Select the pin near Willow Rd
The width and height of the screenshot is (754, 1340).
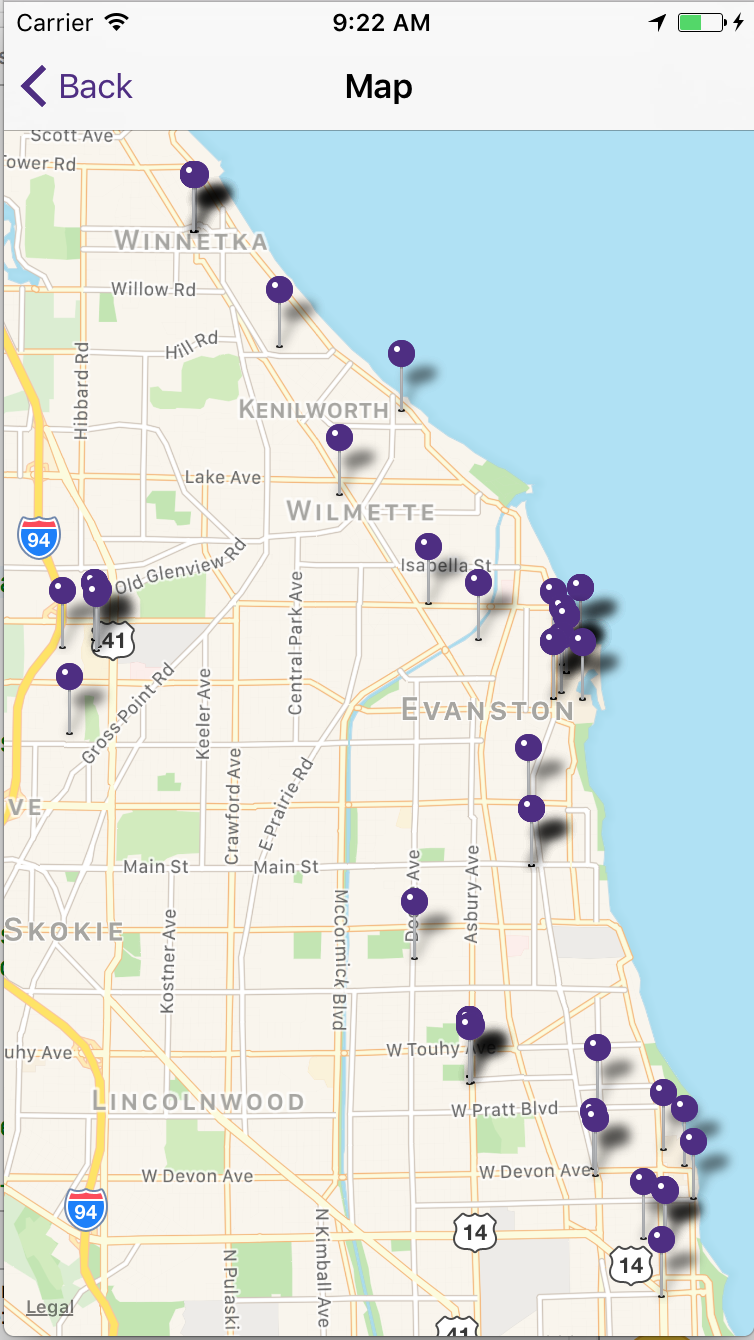point(279,291)
